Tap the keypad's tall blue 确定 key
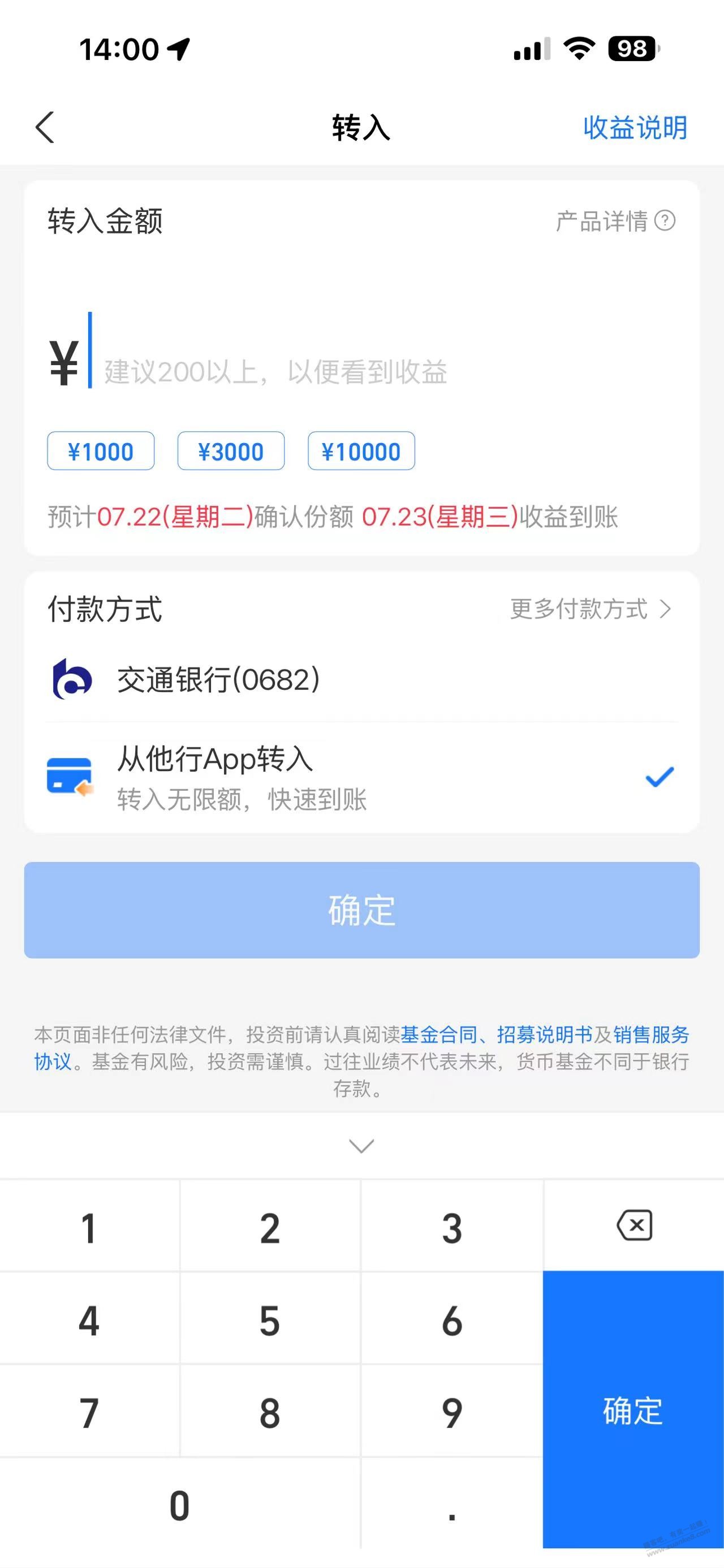 [x=633, y=1409]
